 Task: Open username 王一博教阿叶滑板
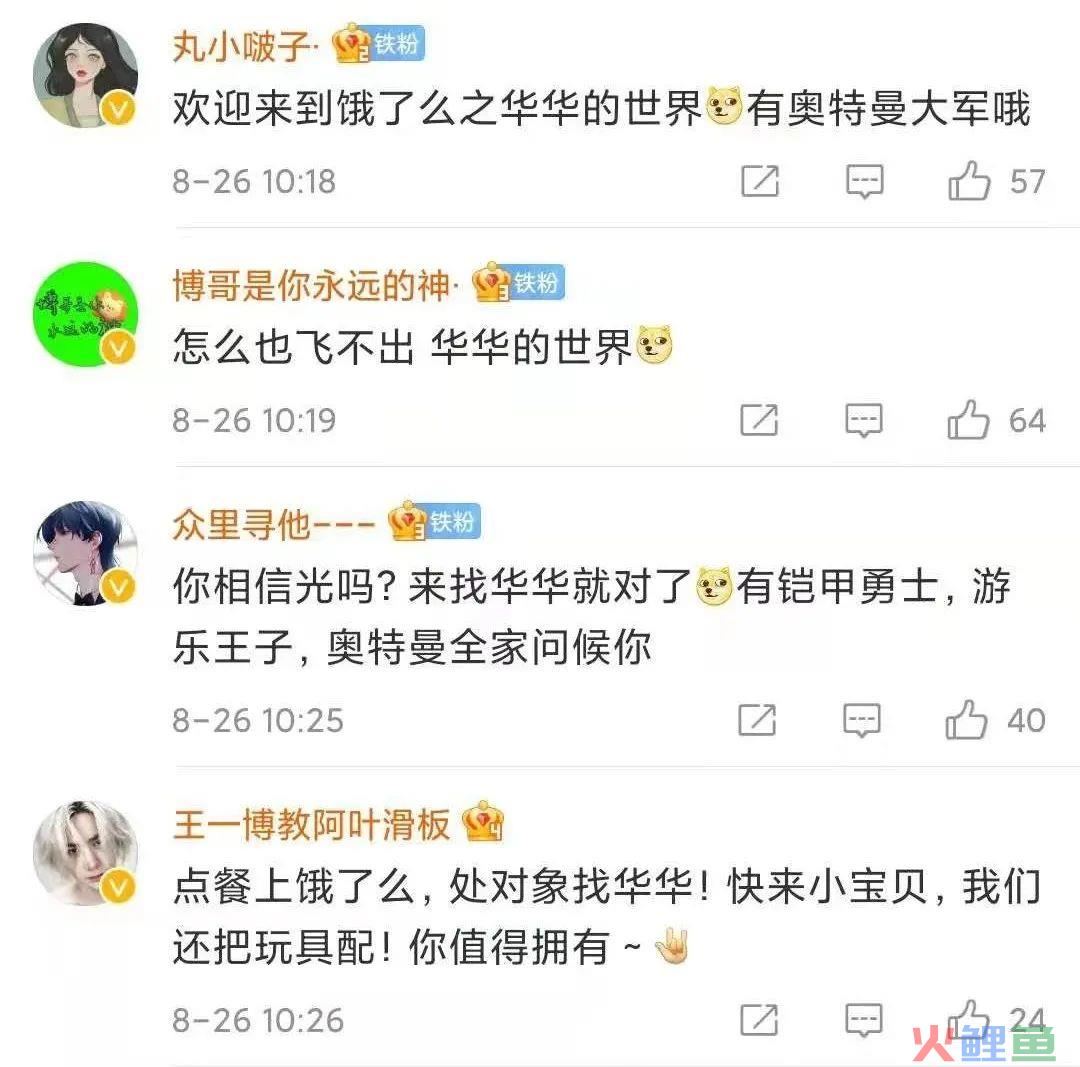coord(312,825)
